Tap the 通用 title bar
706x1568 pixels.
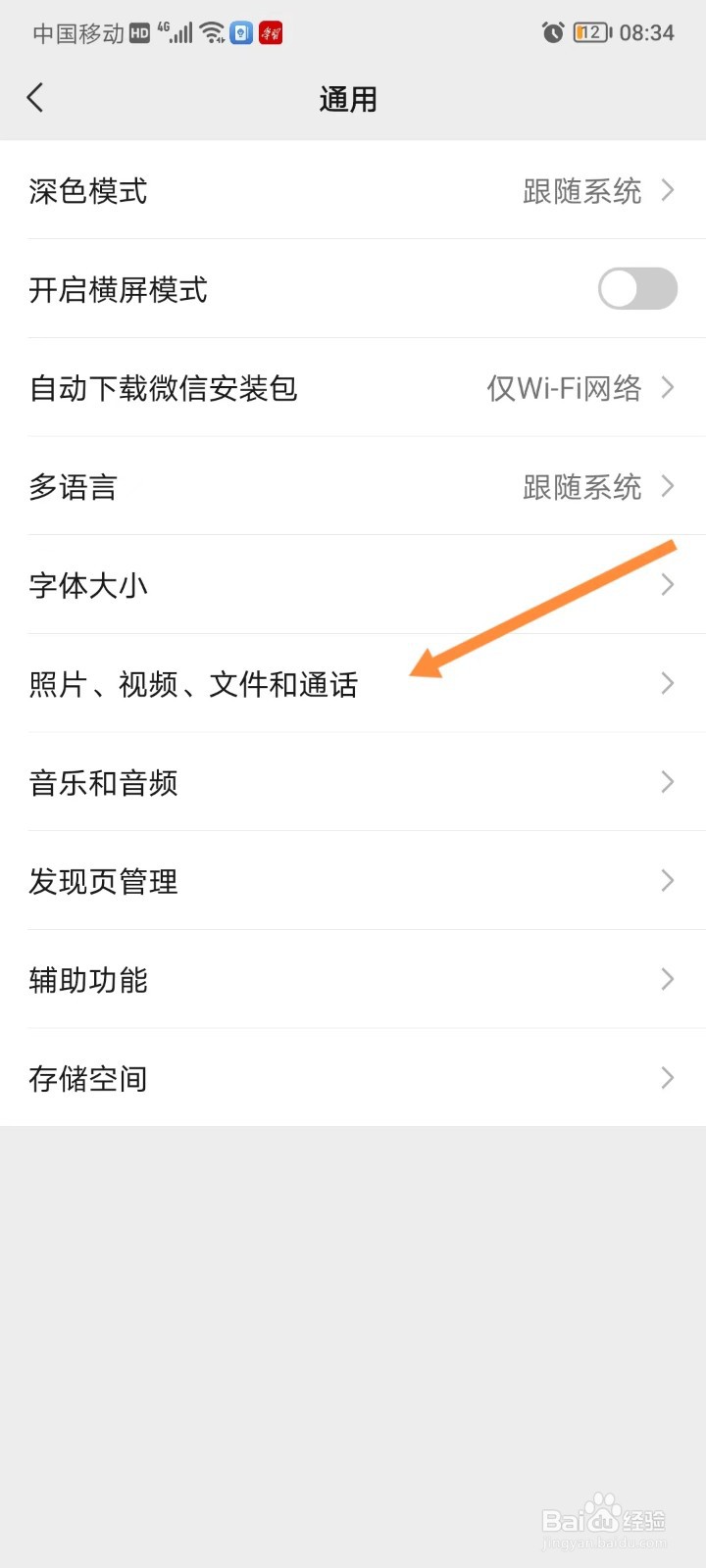[x=350, y=98]
